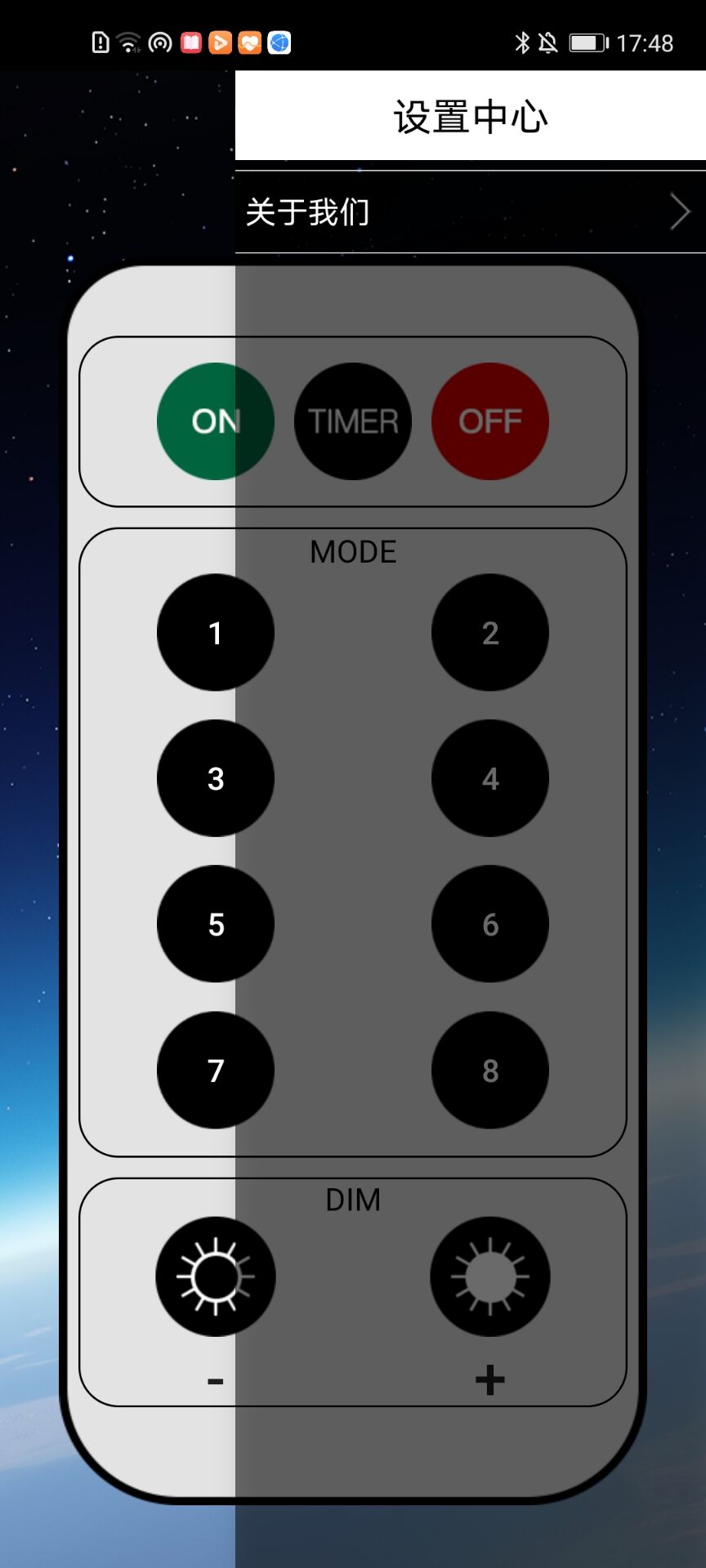Tap the green ON button
Image resolution: width=706 pixels, height=1568 pixels.
click(x=216, y=421)
